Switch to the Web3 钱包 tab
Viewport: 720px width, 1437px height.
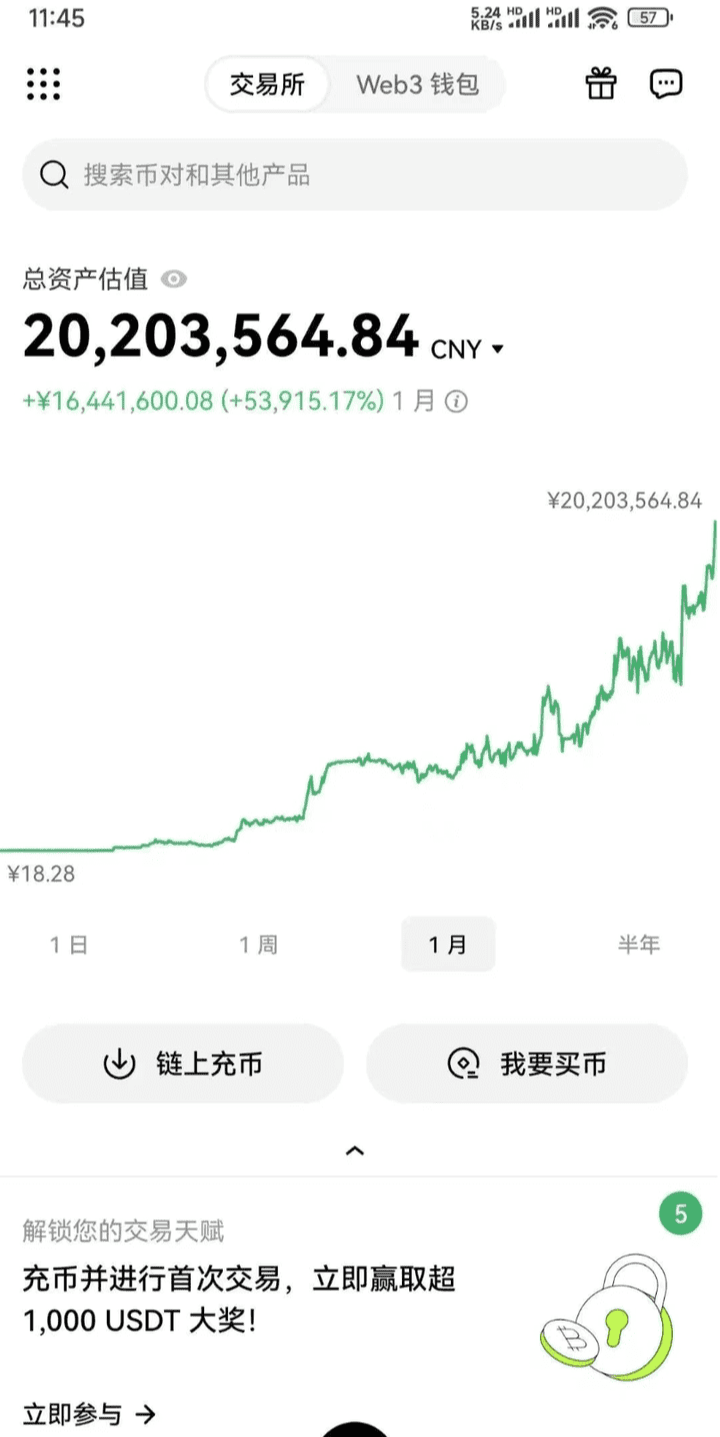pyautogui.click(x=417, y=84)
